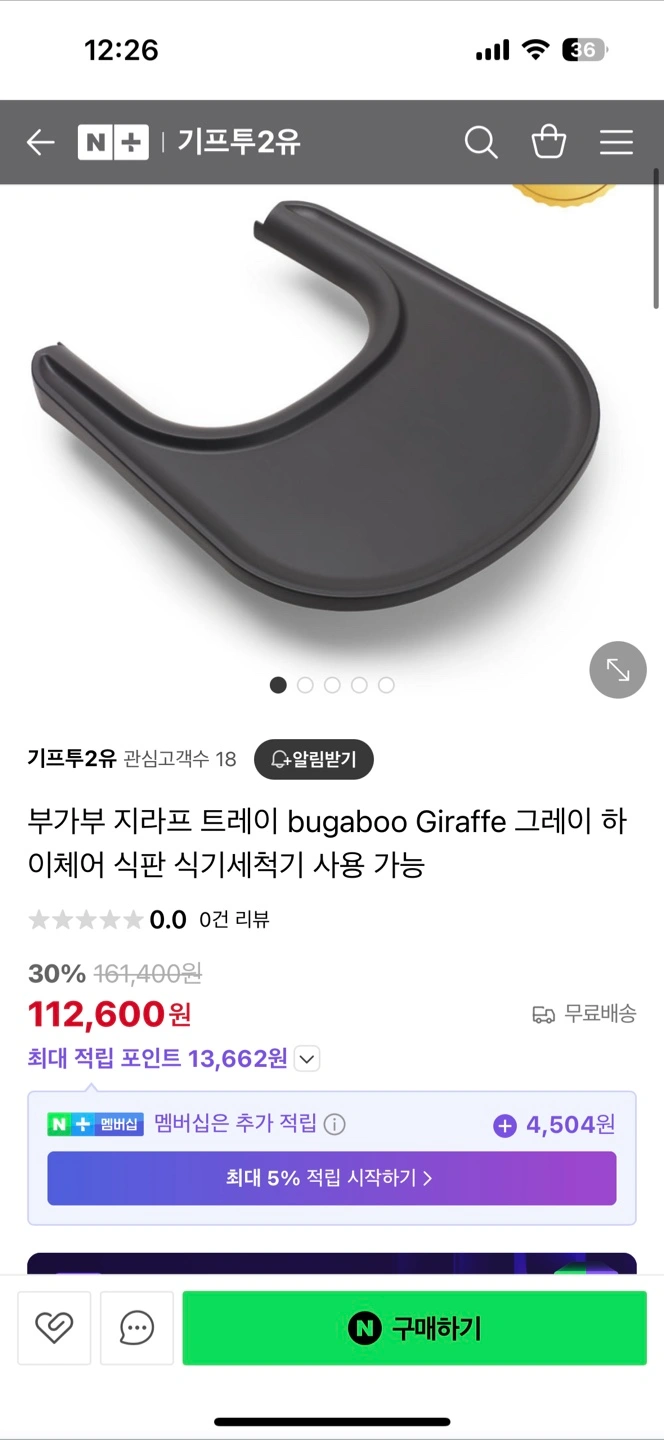Expand the 최대 적립 포인트 details
The width and height of the screenshot is (664, 1440).
pyautogui.click(x=307, y=1058)
